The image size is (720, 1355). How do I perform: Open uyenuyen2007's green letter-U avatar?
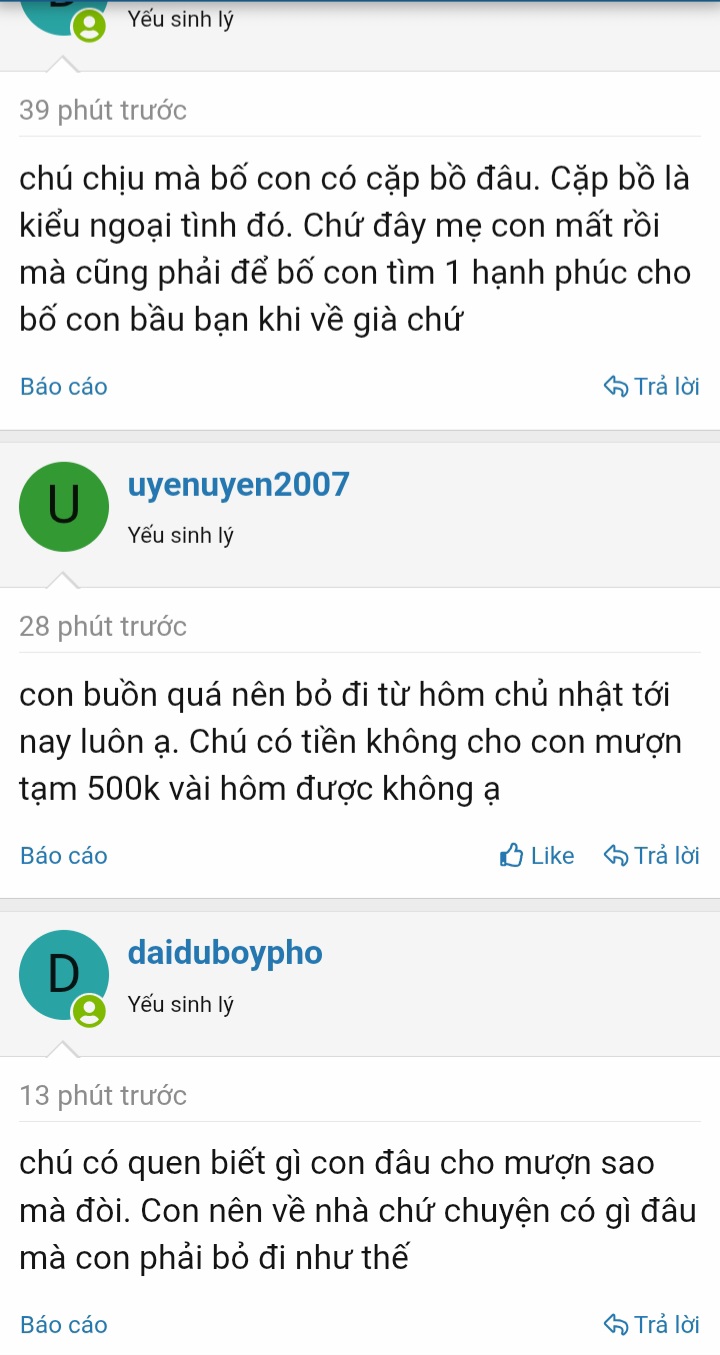pyautogui.click(x=63, y=506)
